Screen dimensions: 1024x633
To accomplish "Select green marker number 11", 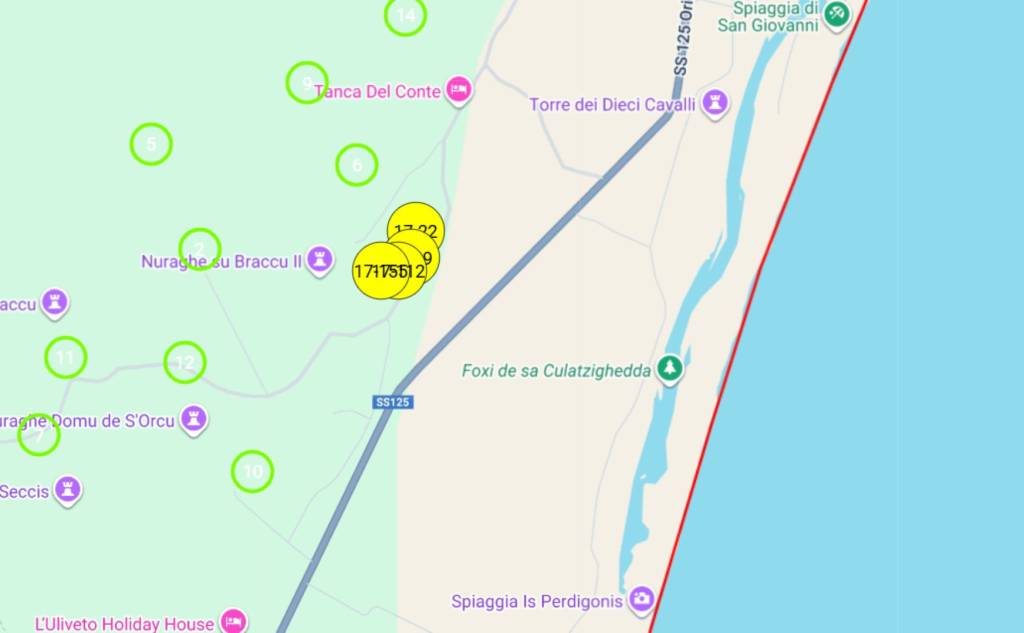I will coord(66,357).
